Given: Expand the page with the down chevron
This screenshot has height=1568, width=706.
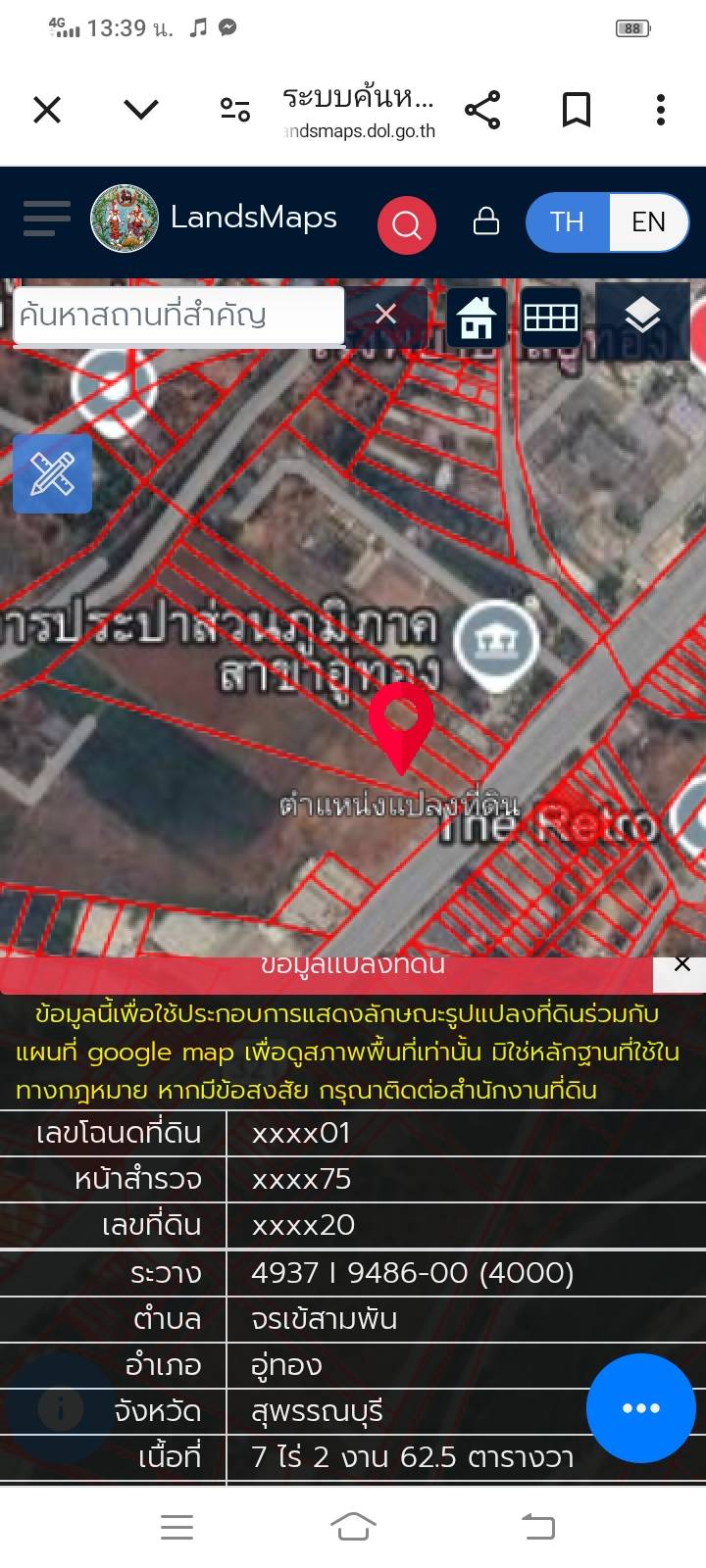Looking at the screenshot, I should coord(139,110).
